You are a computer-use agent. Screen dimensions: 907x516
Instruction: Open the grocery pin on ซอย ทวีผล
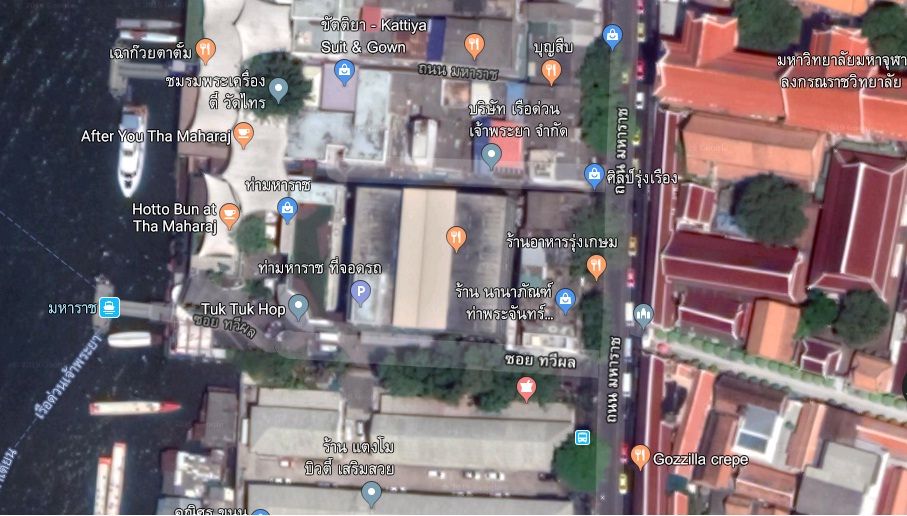[526, 388]
